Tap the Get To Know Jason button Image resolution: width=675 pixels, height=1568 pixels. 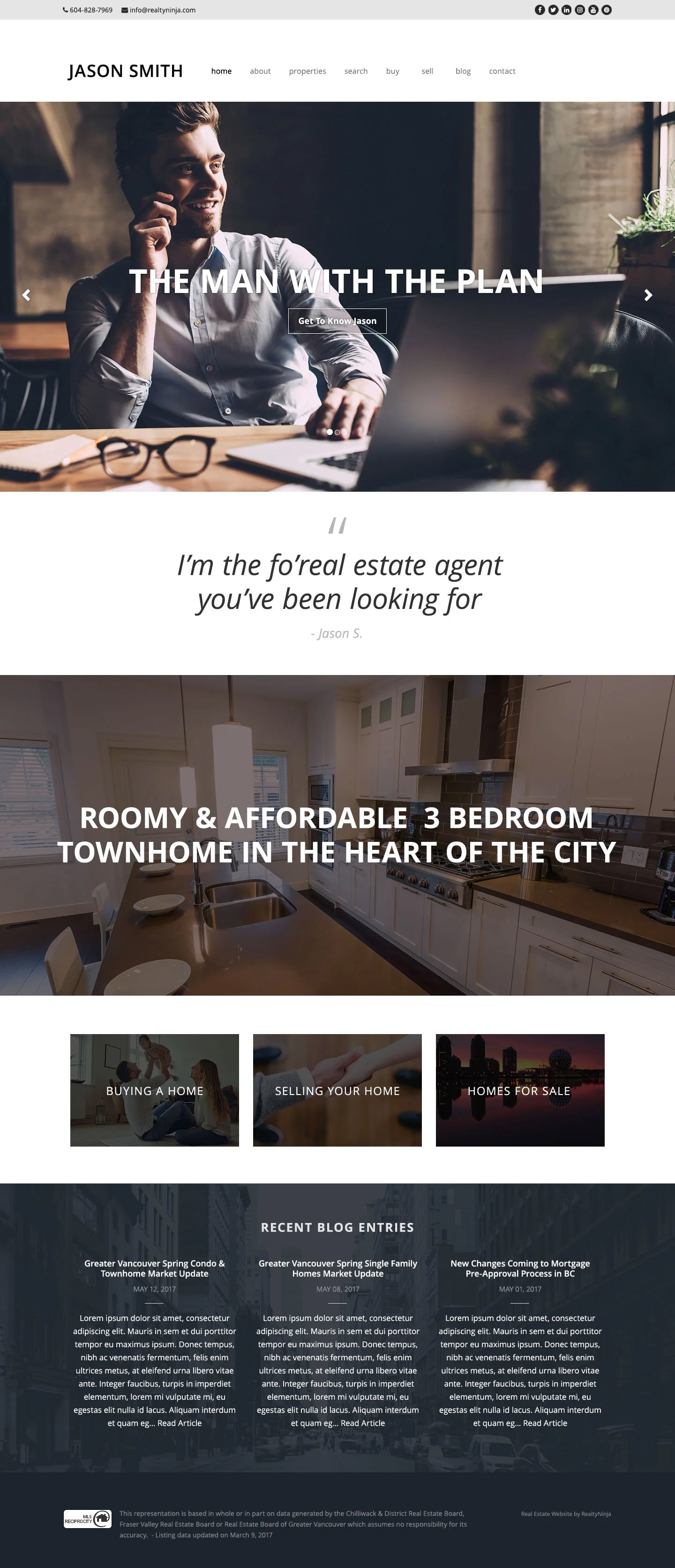(337, 321)
